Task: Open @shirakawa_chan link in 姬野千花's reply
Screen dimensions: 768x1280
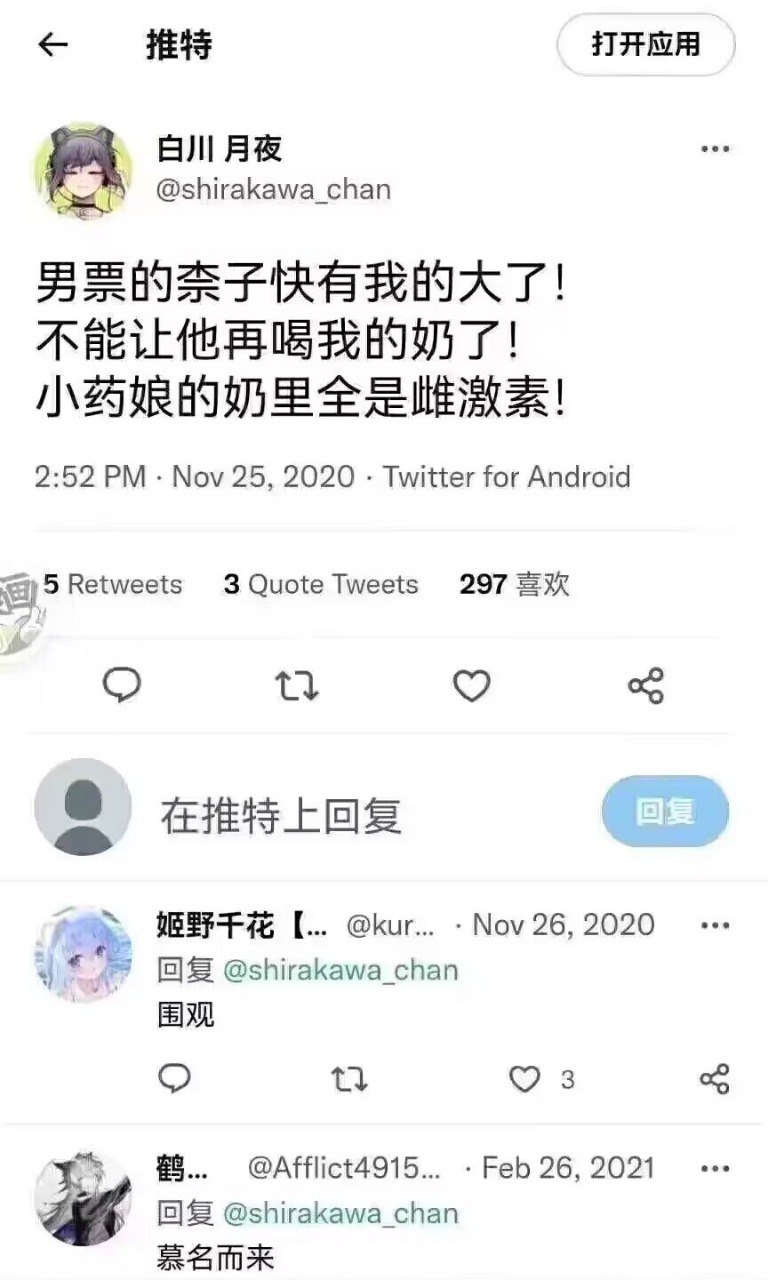Action: 340,970
